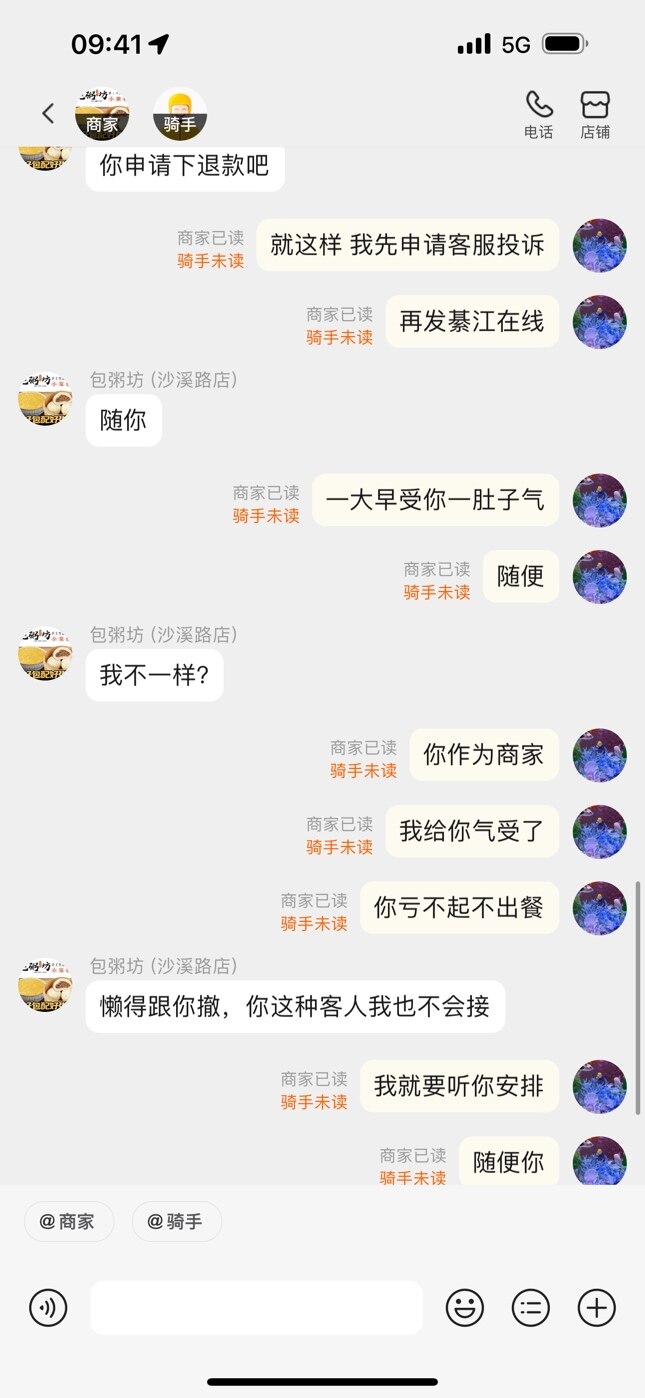Open quick replies list icon

click(531, 1307)
